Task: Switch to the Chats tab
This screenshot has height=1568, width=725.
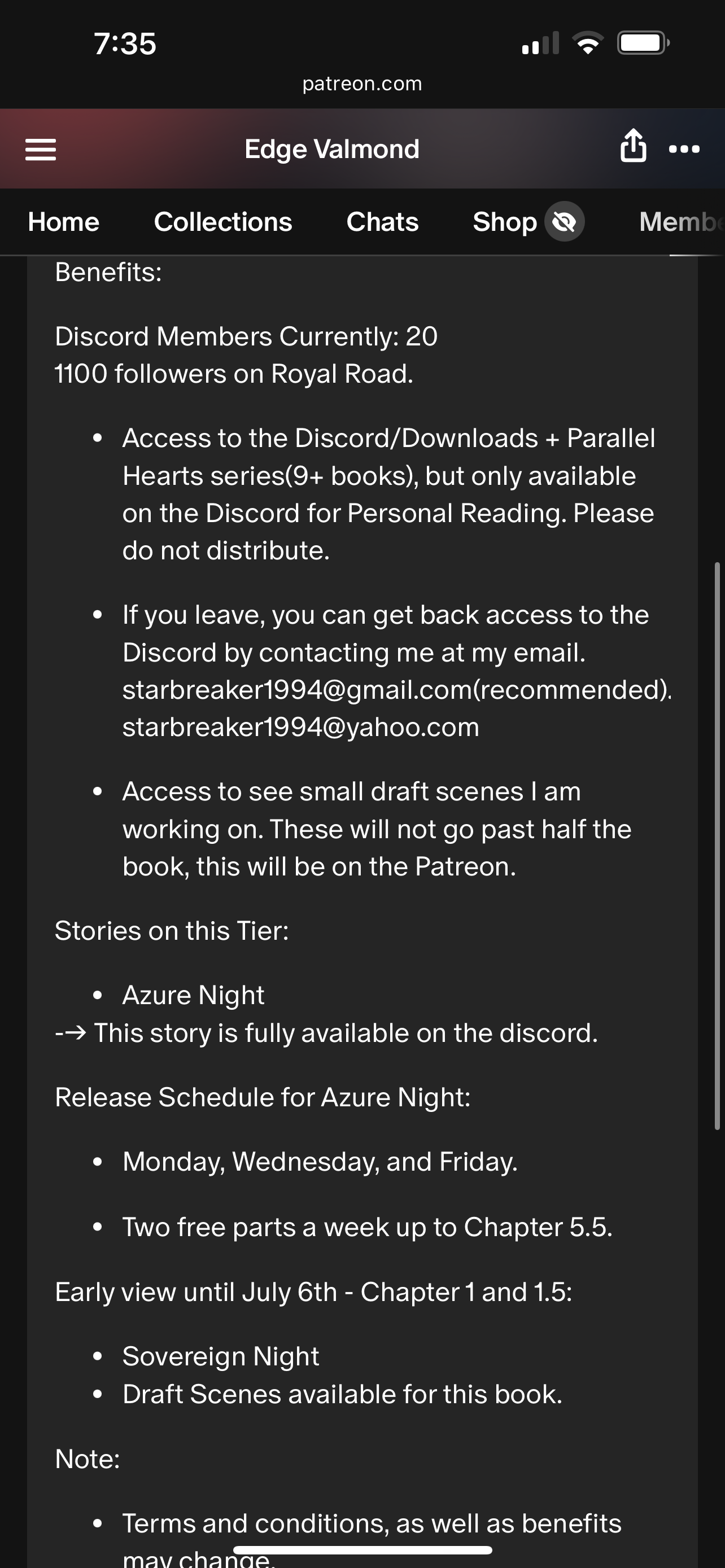Action: tap(382, 222)
